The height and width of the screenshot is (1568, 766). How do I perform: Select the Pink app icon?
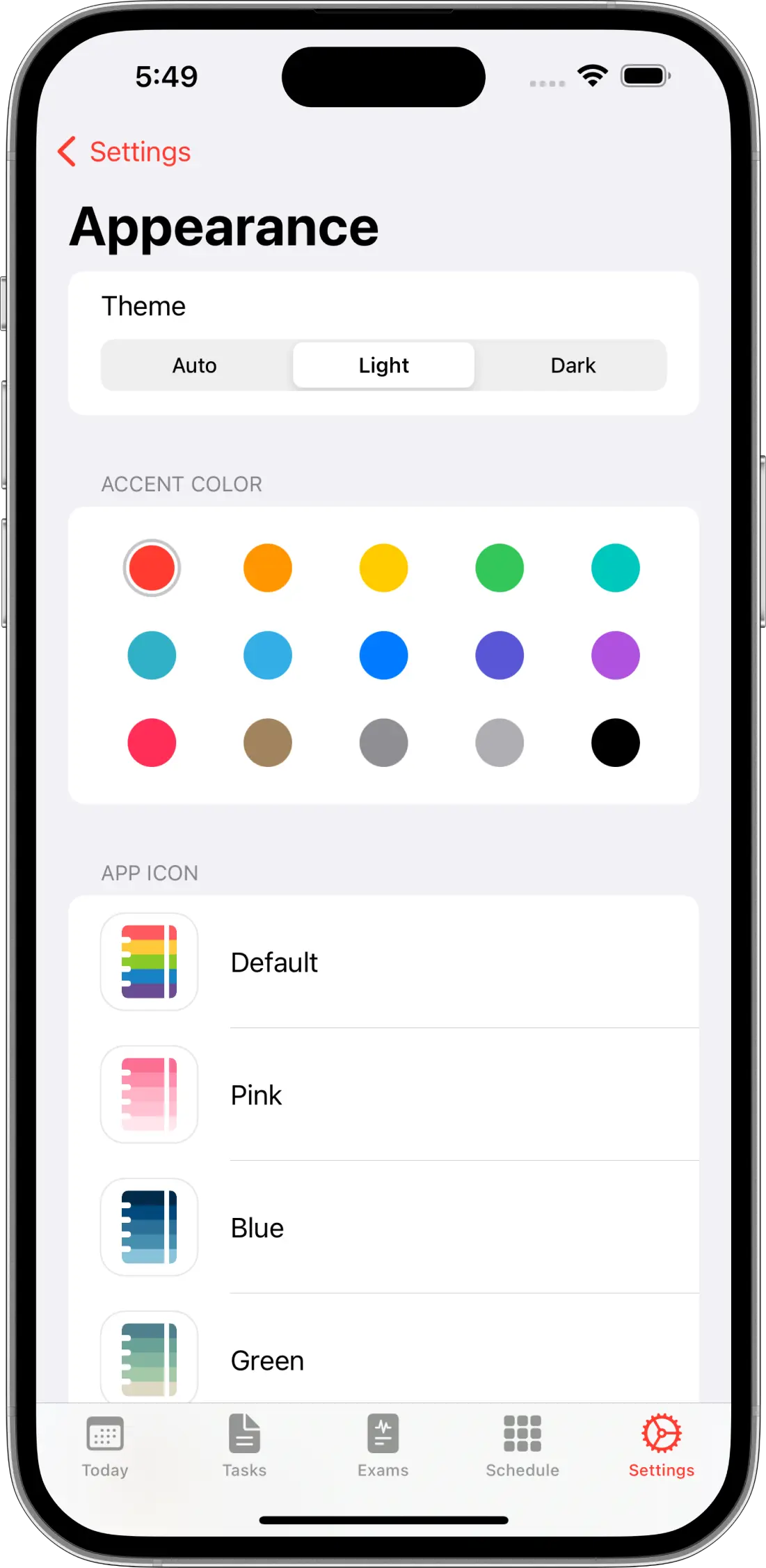coord(383,1095)
